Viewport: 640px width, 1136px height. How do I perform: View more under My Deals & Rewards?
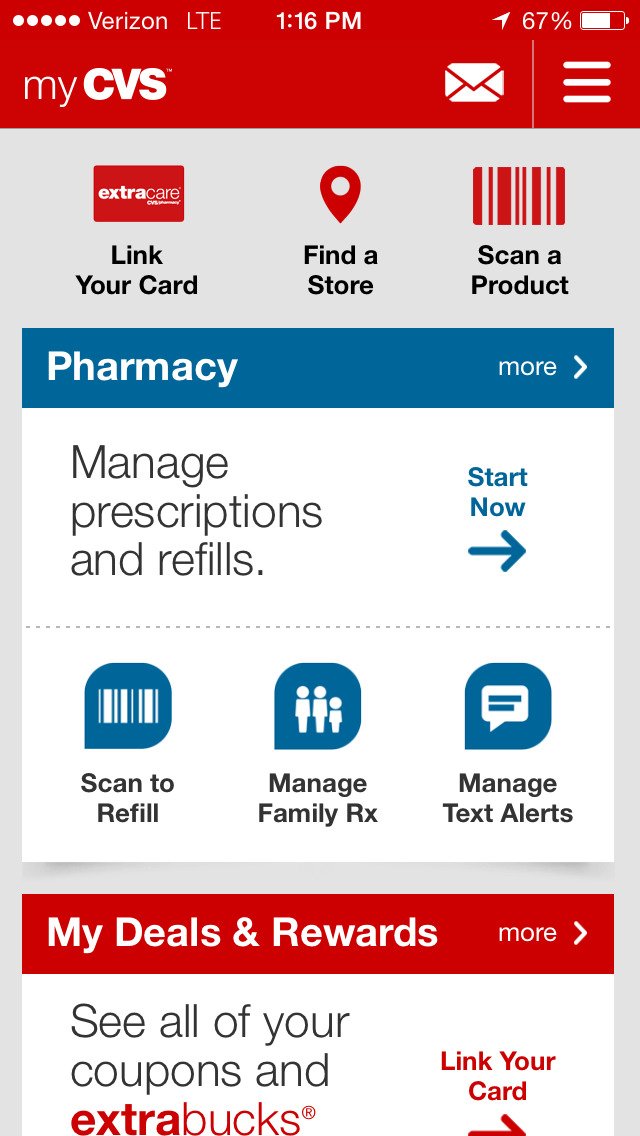543,933
